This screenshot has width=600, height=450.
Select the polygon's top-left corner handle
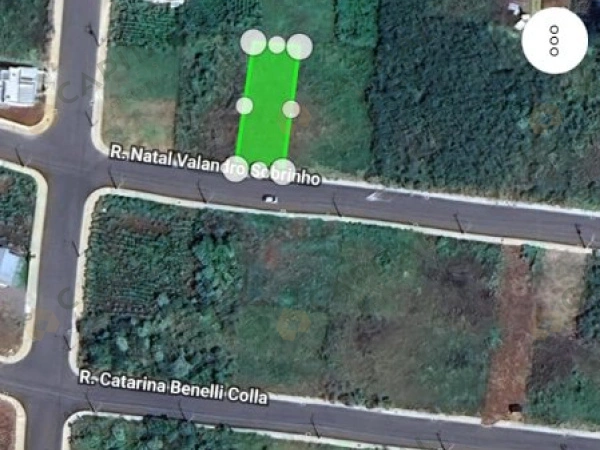coord(254,42)
